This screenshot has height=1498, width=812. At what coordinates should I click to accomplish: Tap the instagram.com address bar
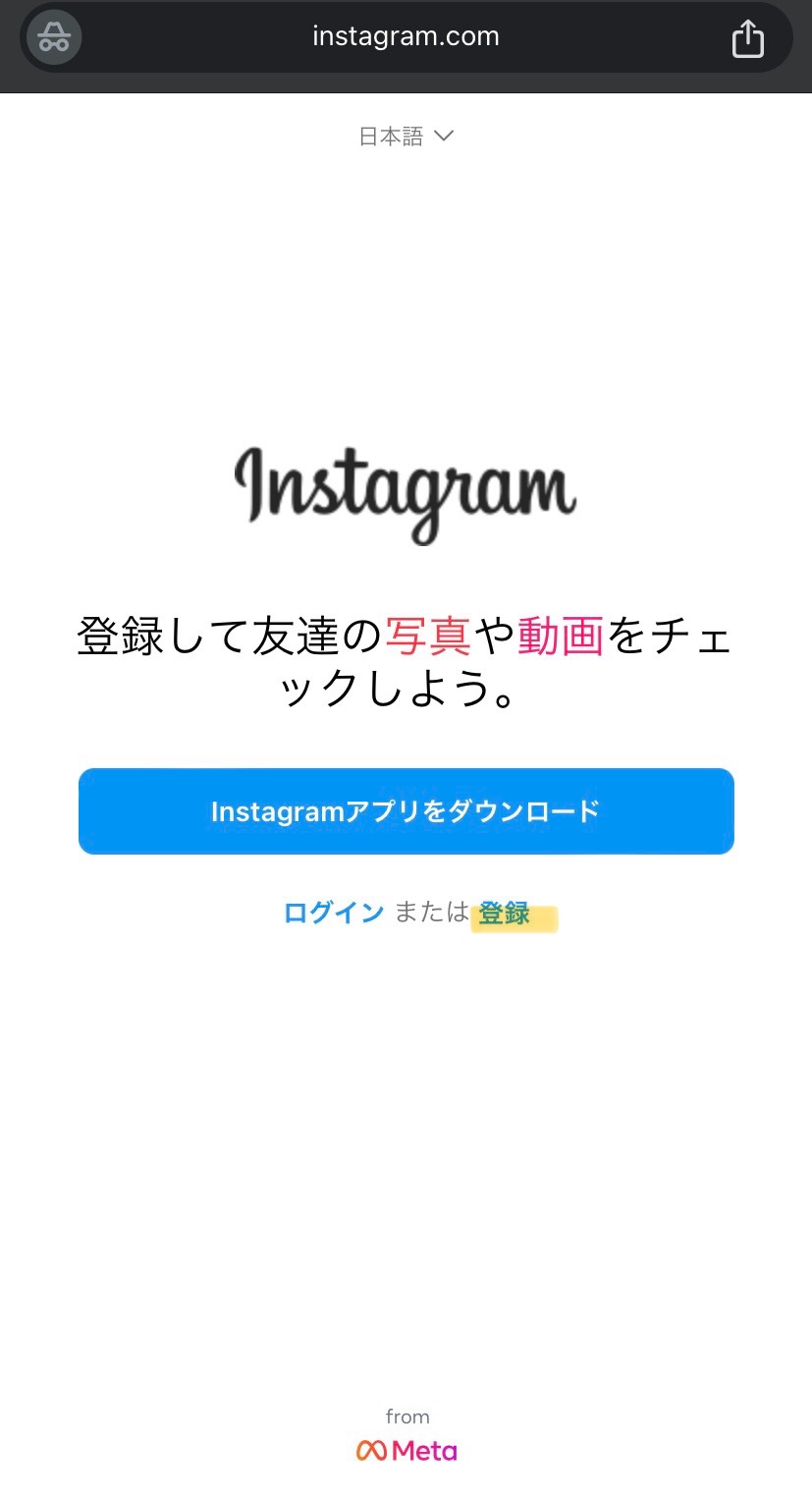pyautogui.click(x=406, y=37)
